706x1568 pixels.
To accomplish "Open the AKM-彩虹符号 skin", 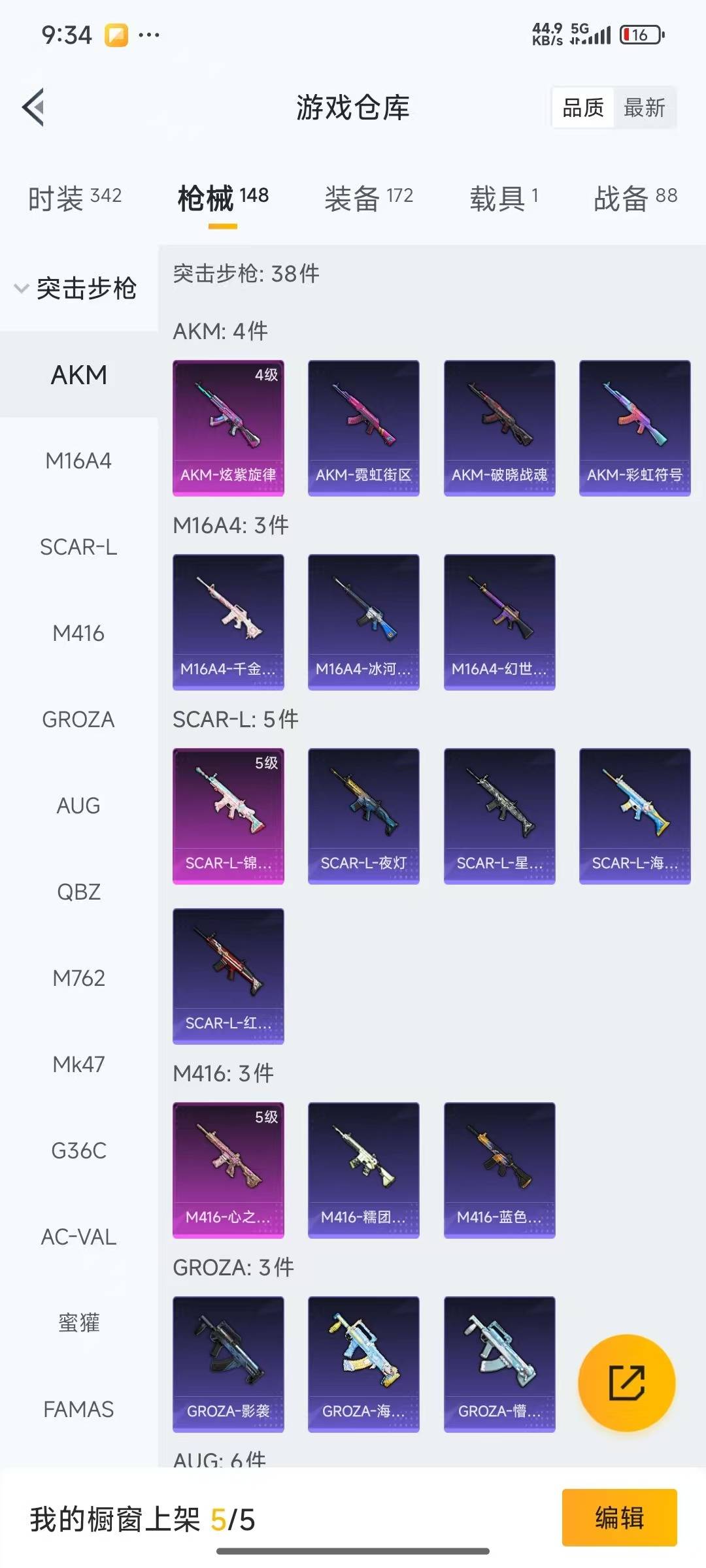I will point(634,428).
